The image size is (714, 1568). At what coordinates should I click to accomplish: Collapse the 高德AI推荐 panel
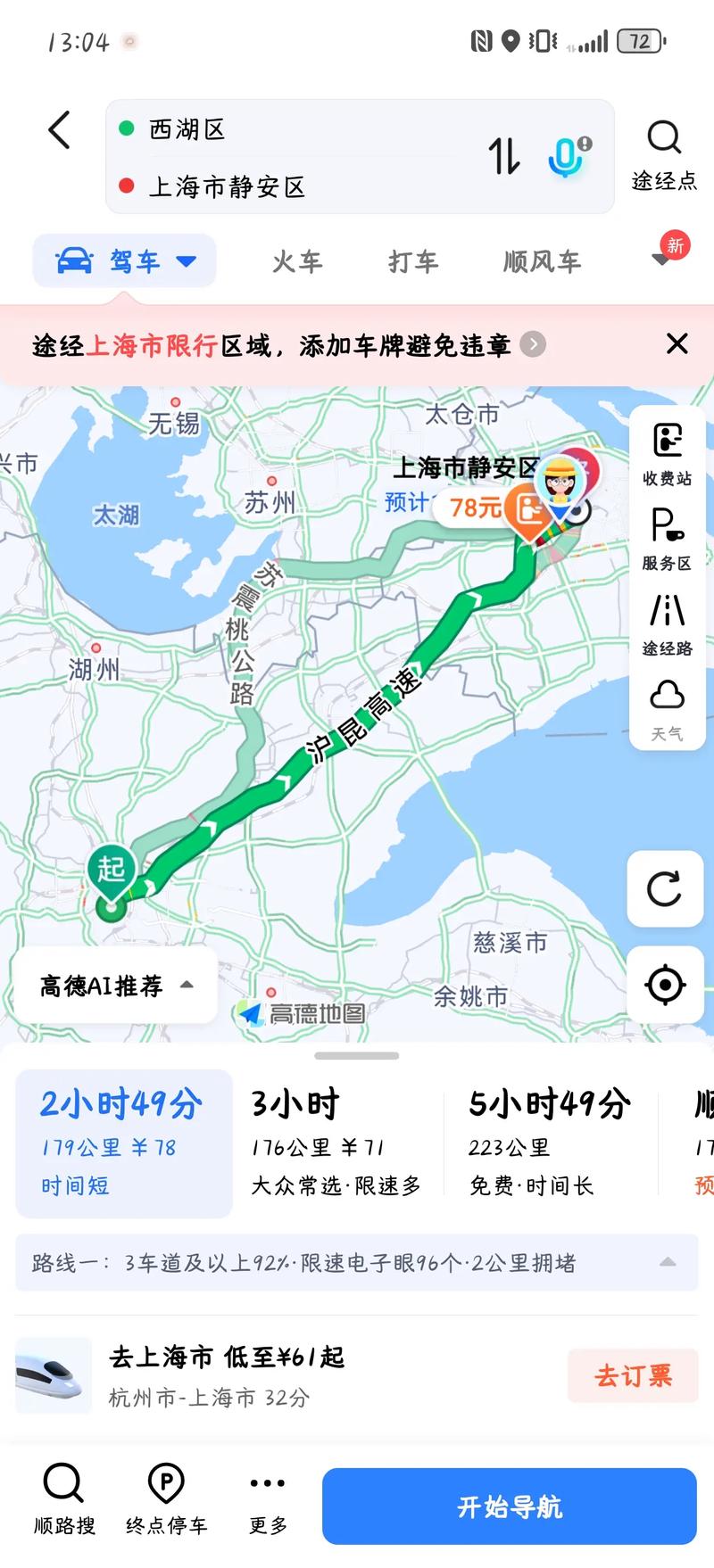point(186,985)
